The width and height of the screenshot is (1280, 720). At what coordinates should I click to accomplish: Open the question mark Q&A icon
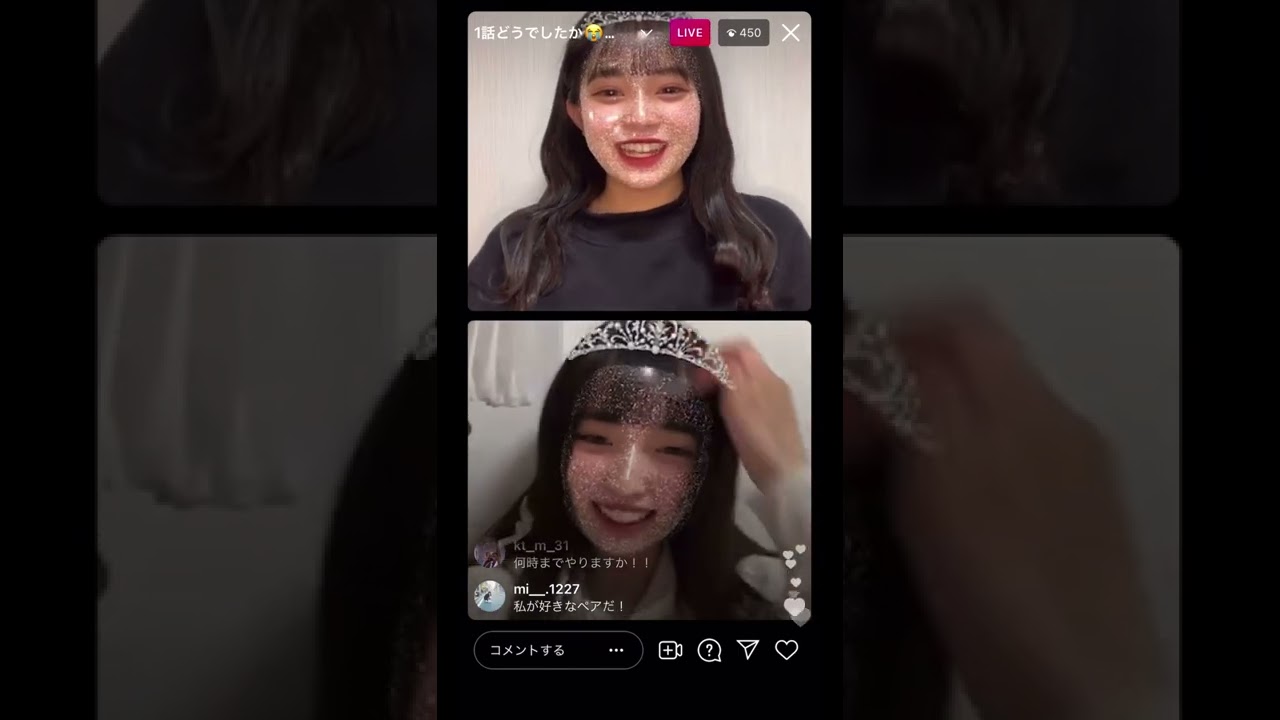[x=709, y=650]
